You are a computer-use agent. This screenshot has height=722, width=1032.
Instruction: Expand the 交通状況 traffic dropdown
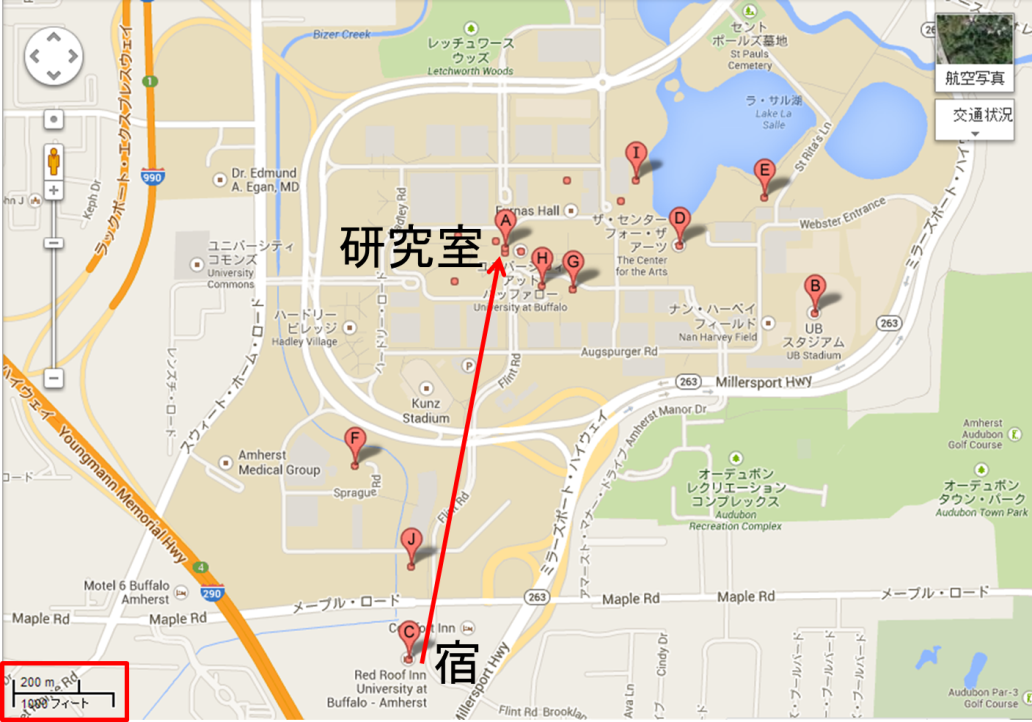click(974, 120)
